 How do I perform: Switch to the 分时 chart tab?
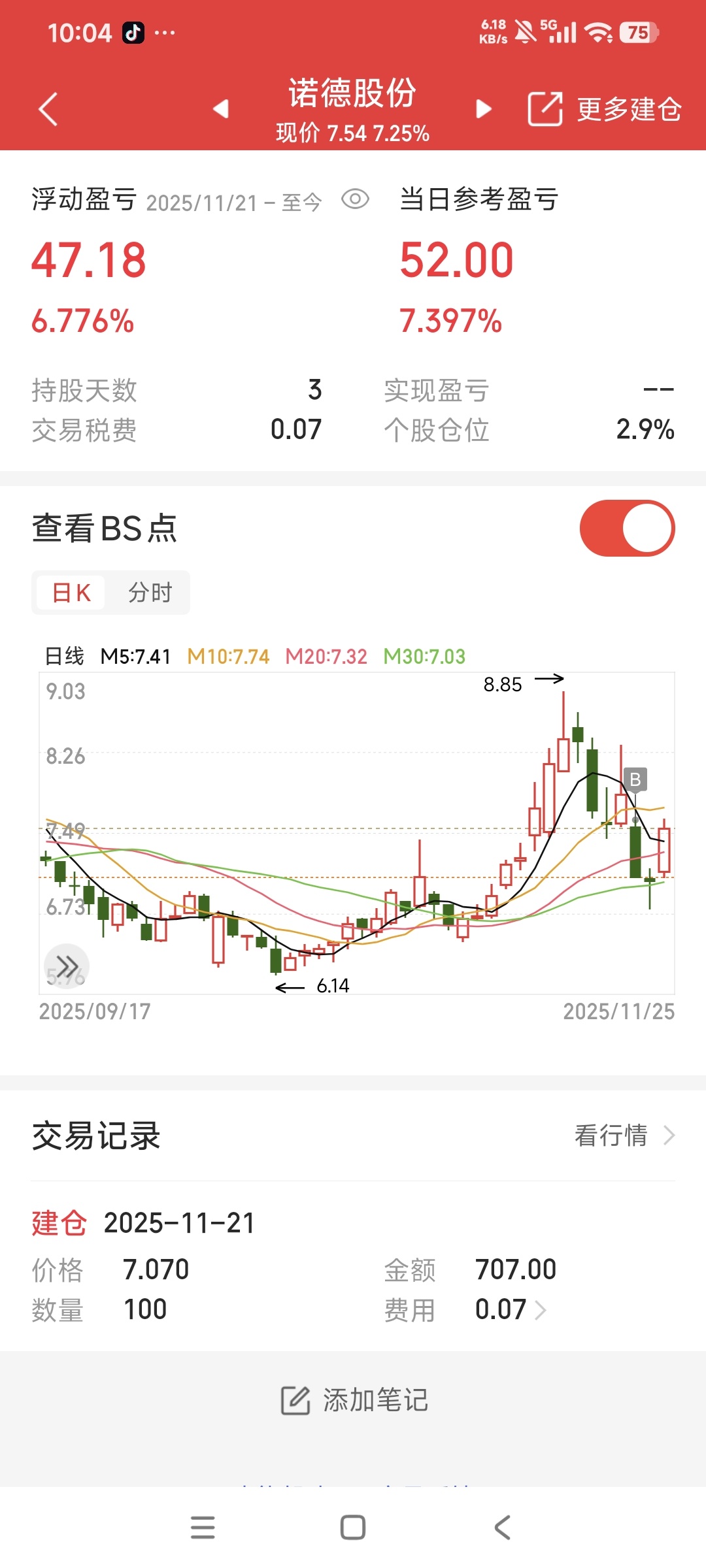point(150,593)
